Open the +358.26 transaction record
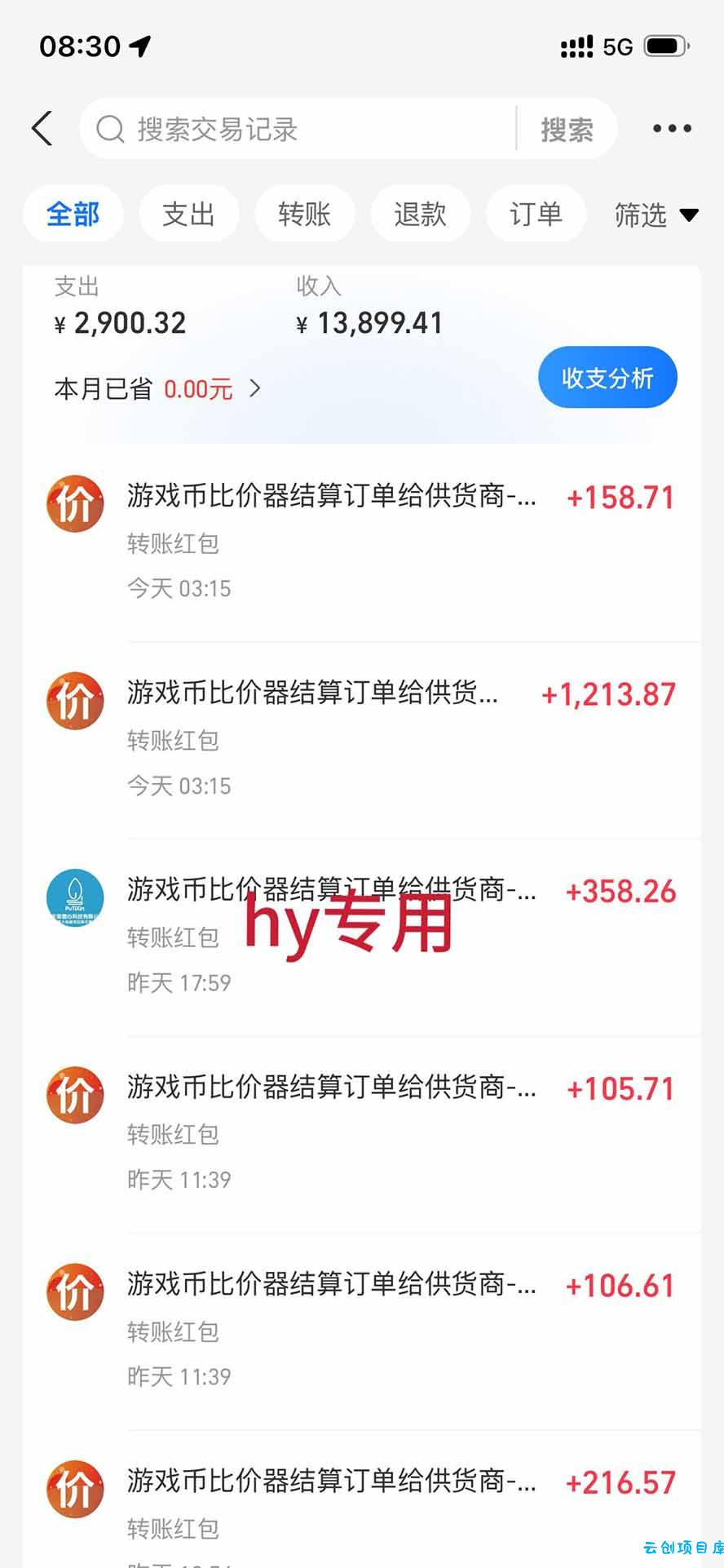The height and width of the screenshot is (1568, 724). pos(361,937)
